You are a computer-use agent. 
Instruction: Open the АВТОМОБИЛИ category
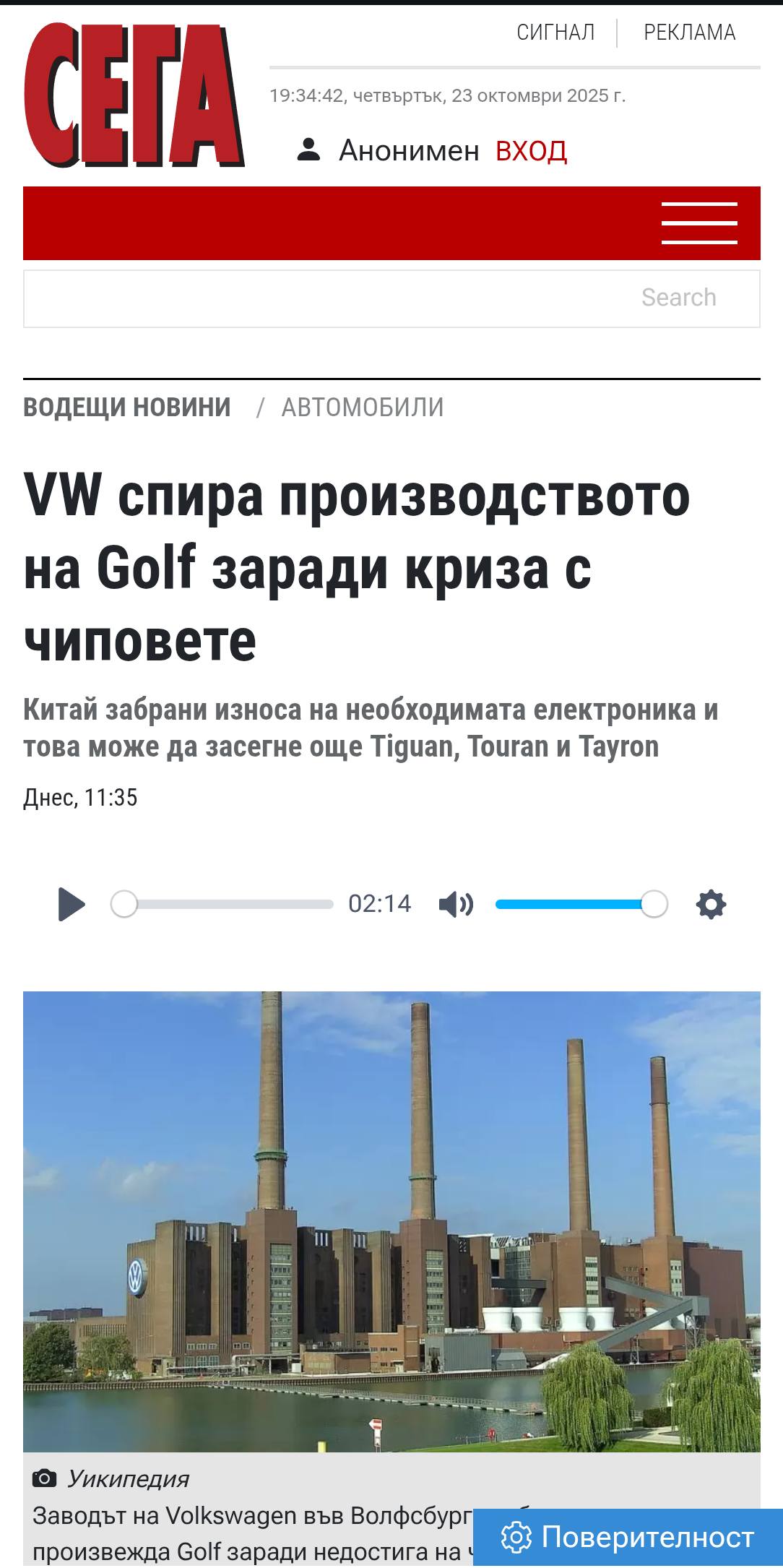pos(362,408)
